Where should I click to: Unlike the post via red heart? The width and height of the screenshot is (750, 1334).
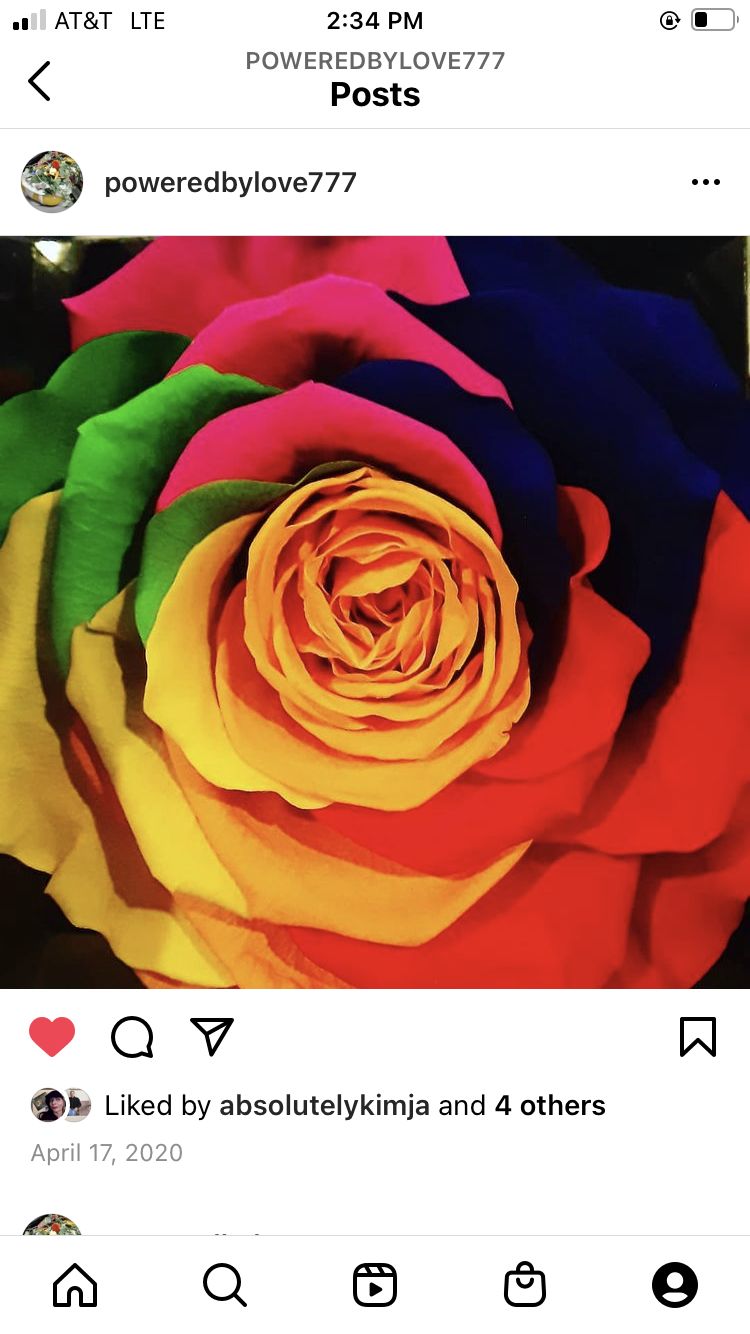coord(52,1037)
